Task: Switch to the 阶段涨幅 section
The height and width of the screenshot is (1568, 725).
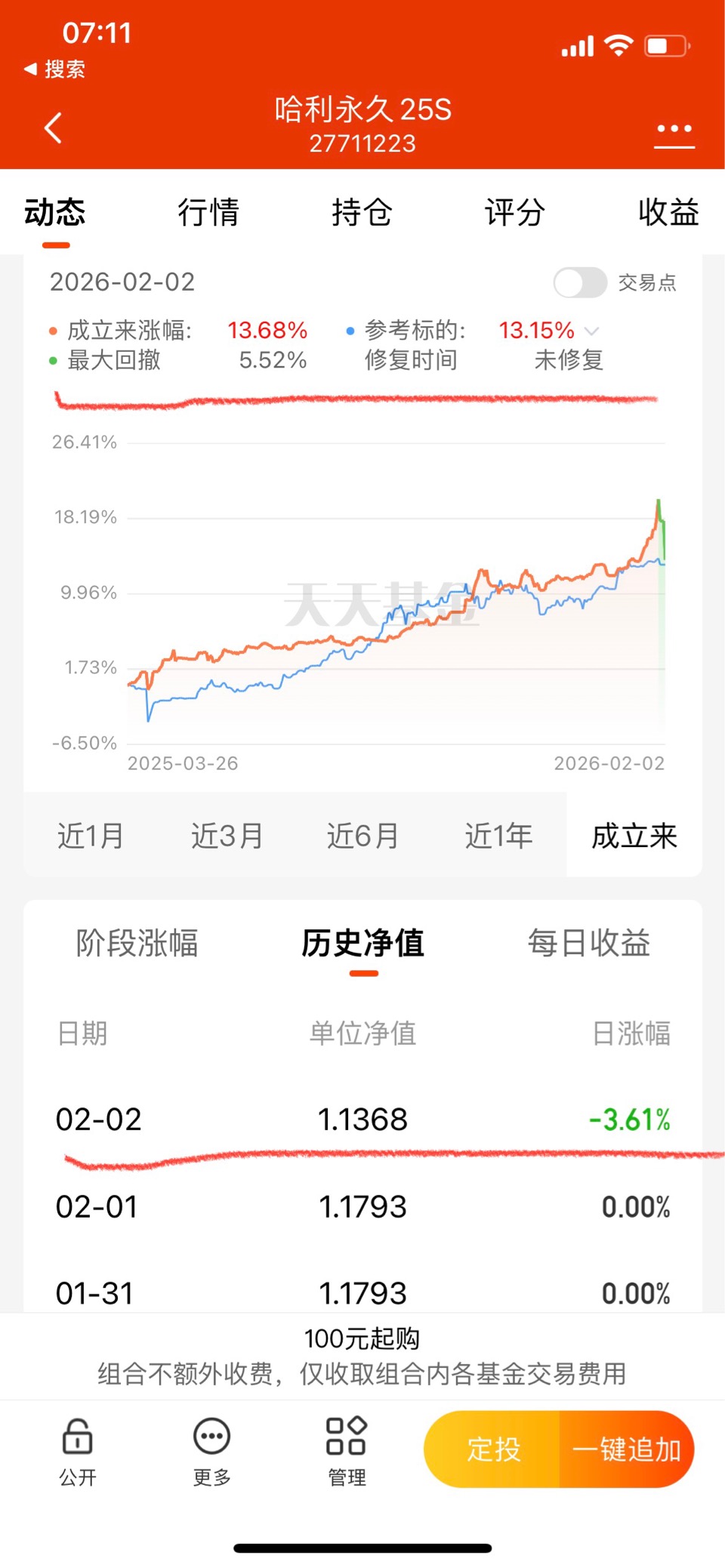Action: point(137,943)
